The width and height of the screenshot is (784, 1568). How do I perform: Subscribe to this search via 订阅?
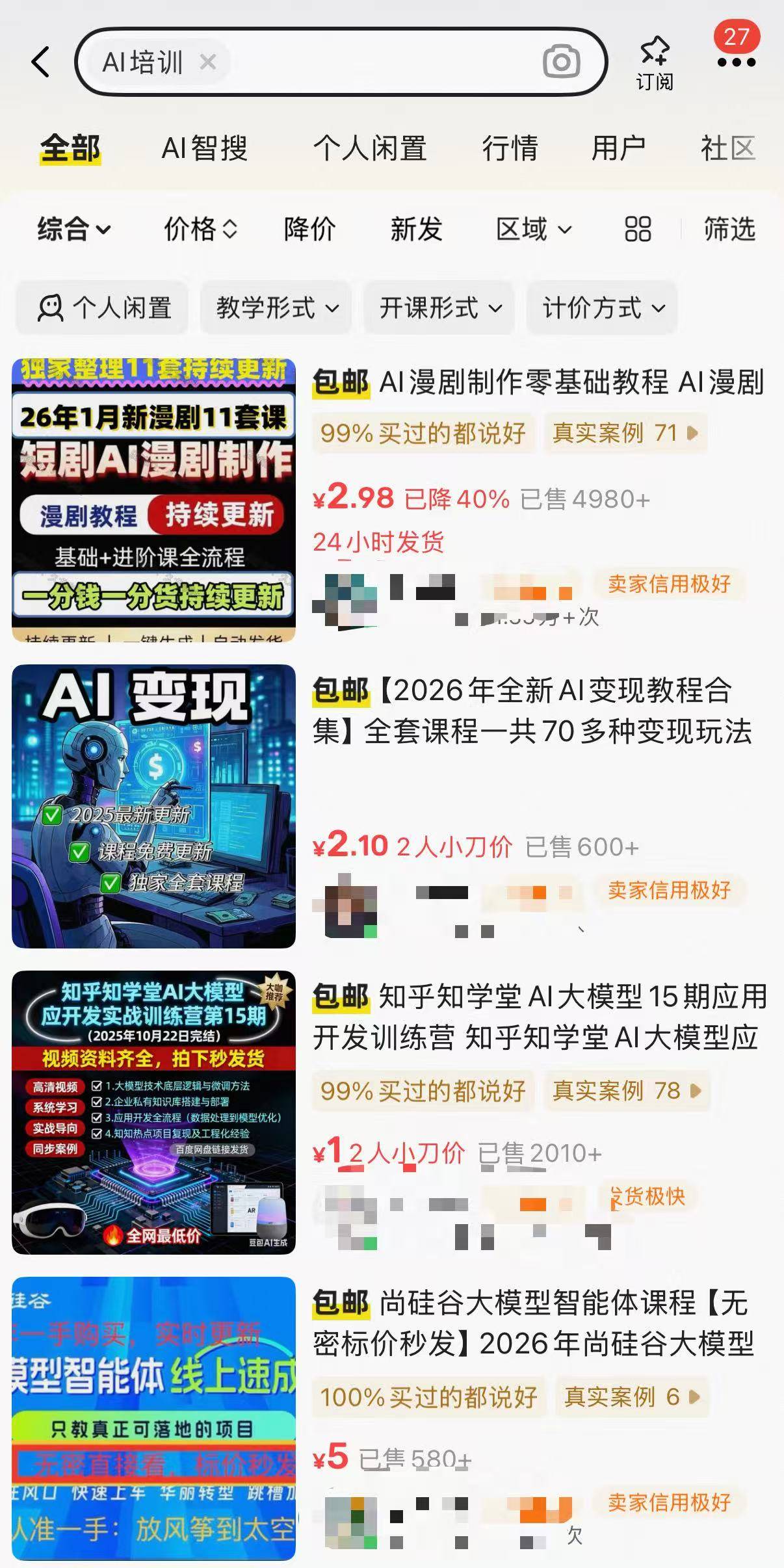click(x=654, y=64)
